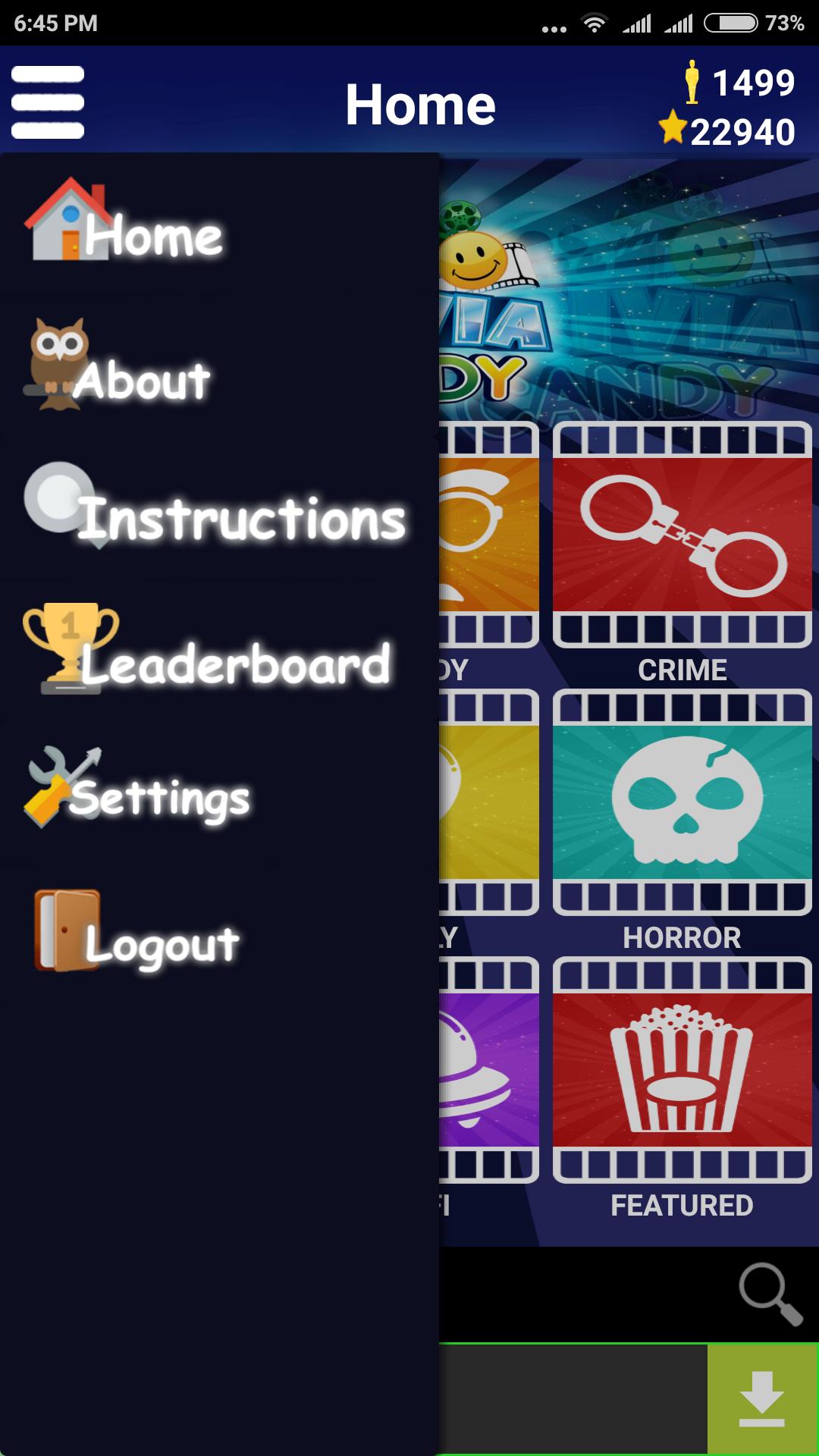Open Instructions from the drawer

click(x=216, y=510)
